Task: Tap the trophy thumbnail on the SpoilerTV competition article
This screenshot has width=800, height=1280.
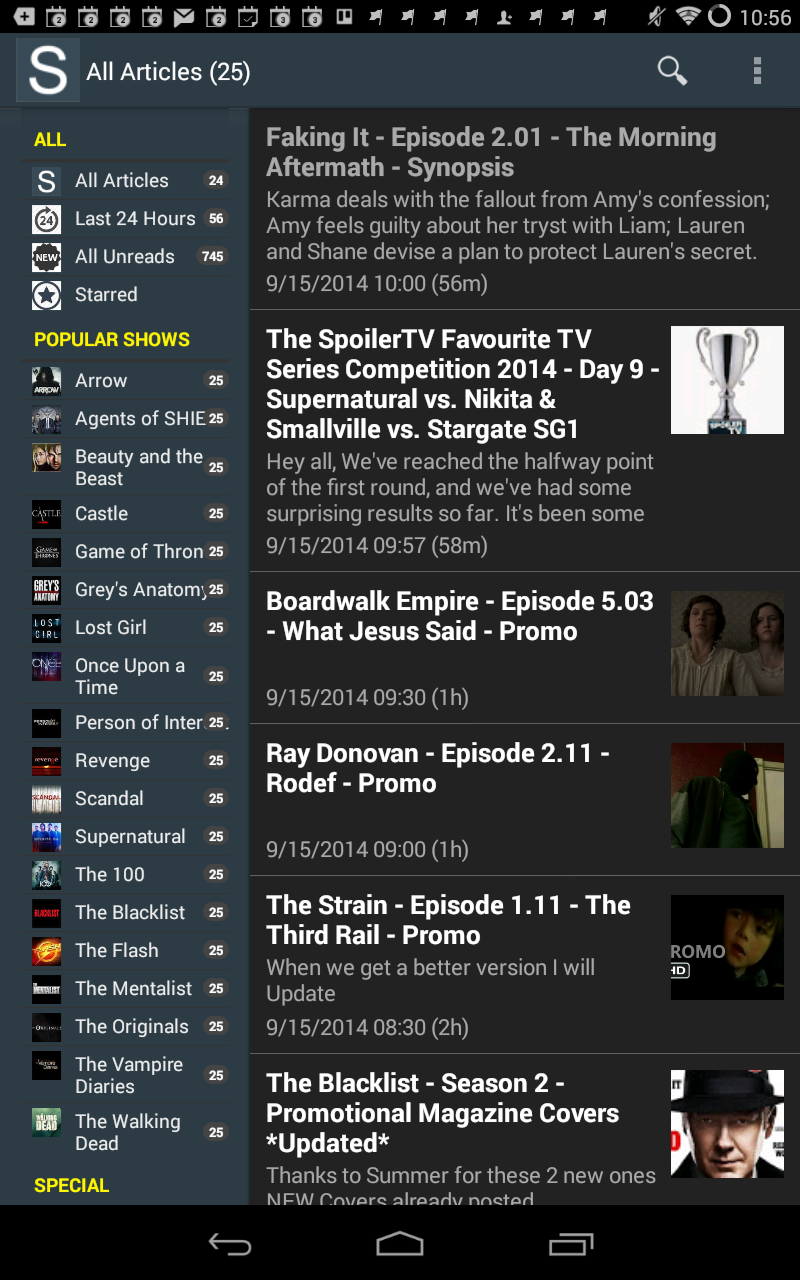Action: click(x=727, y=379)
